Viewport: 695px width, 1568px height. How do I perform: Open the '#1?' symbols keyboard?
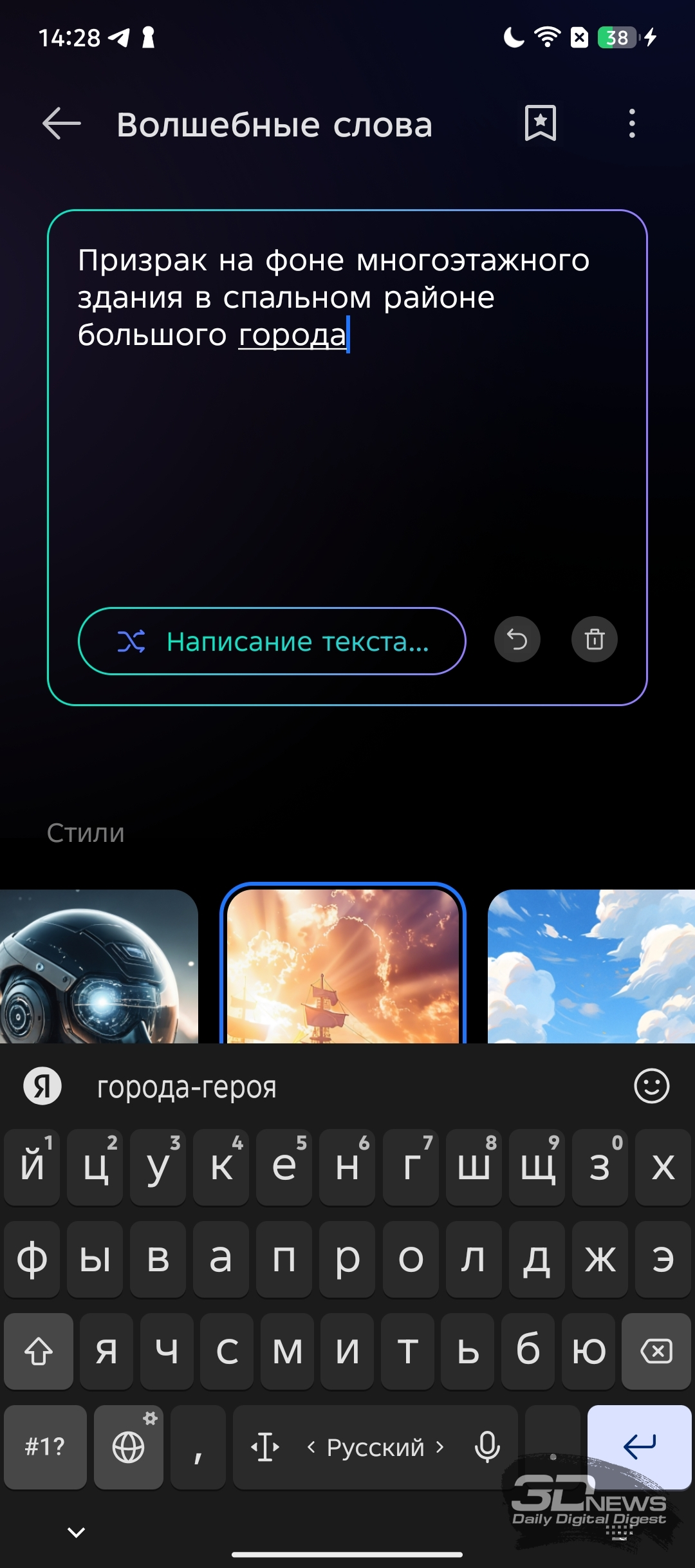(x=45, y=1448)
